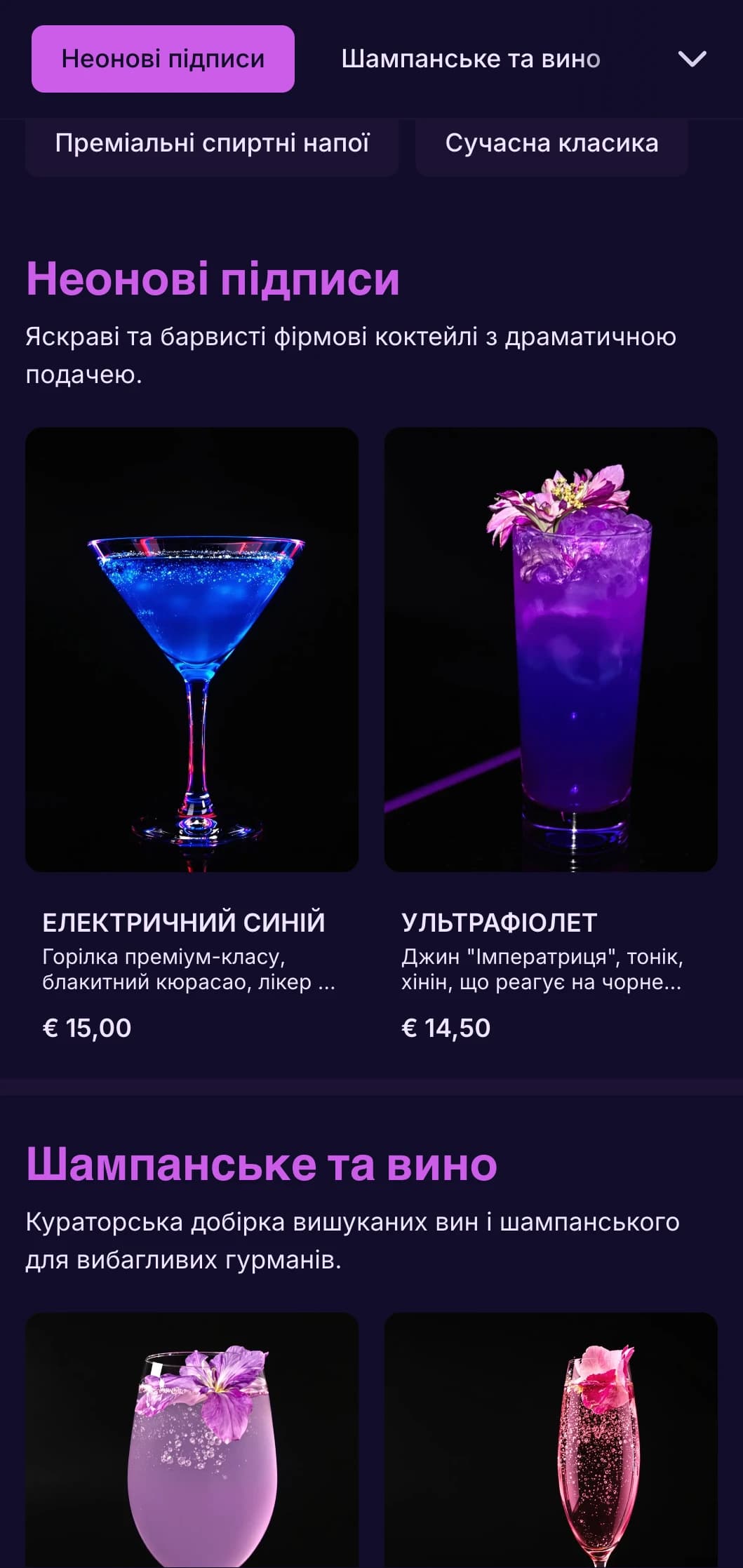743x1568 pixels.
Task: Expand the category list chevron
Action: [692, 59]
